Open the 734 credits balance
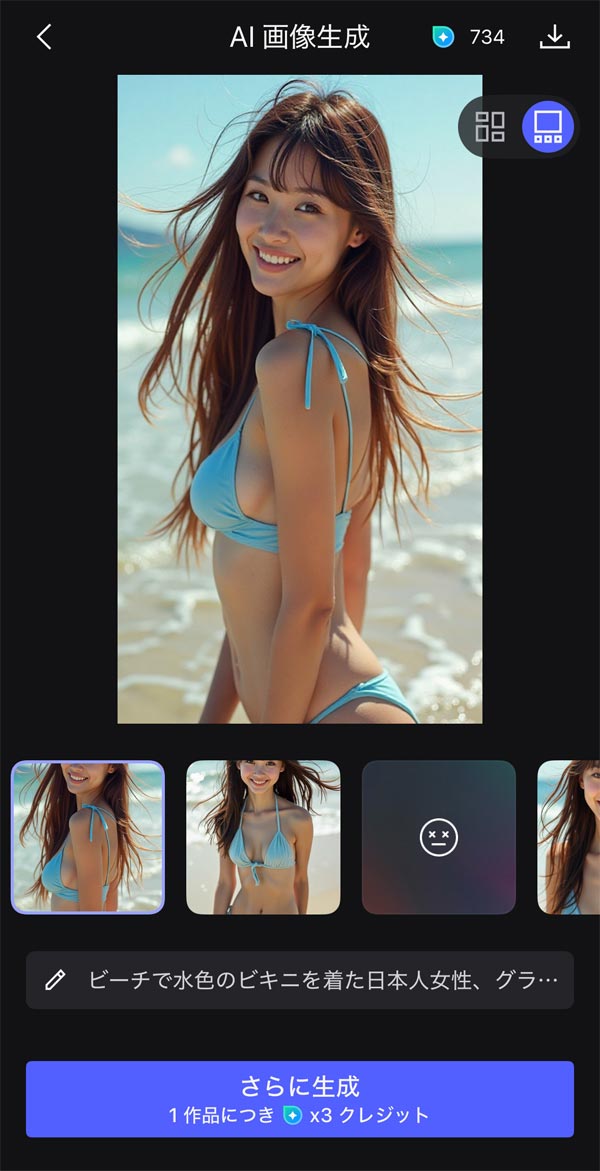 [469, 38]
